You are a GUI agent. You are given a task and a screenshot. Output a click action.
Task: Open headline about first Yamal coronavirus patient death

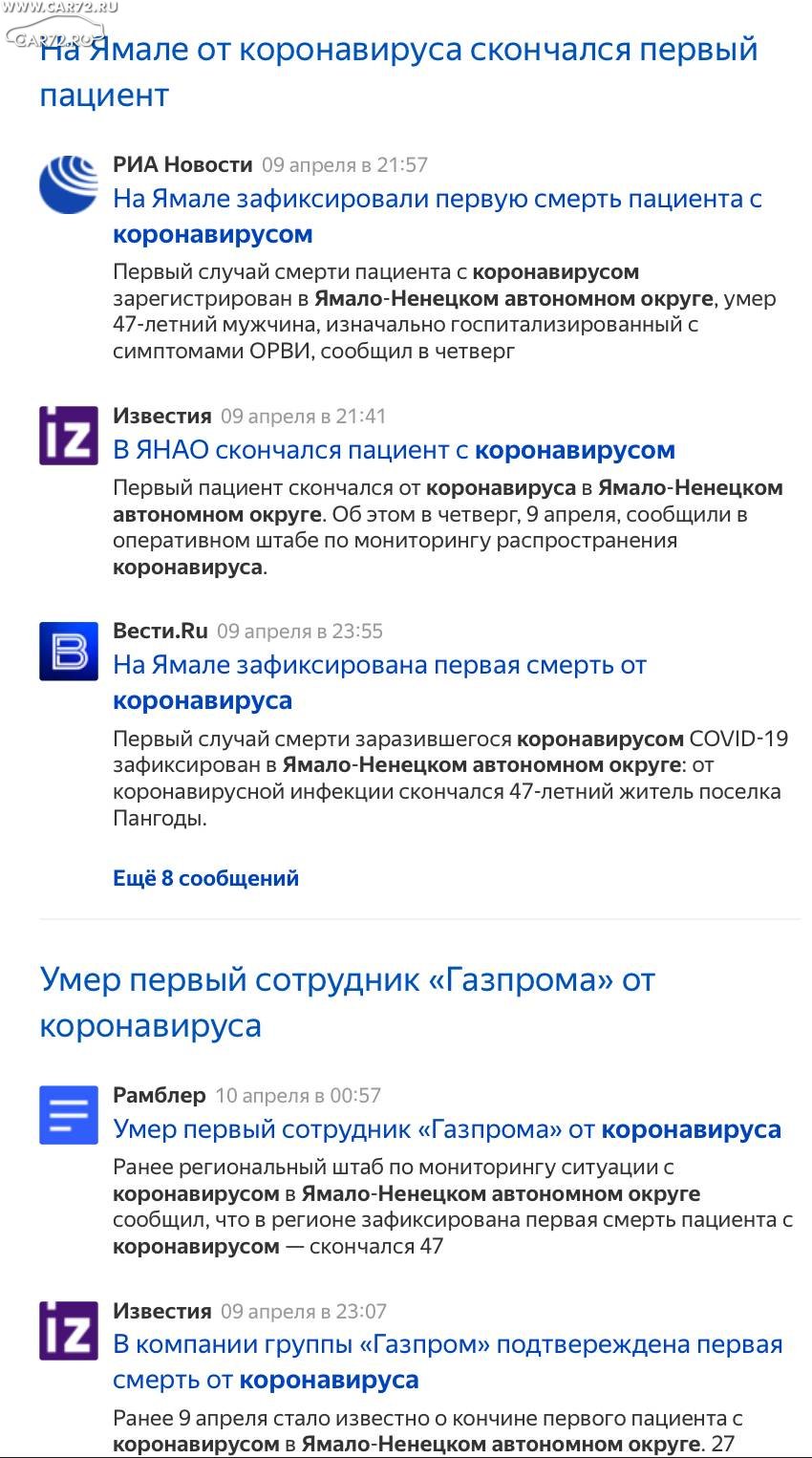tap(398, 72)
